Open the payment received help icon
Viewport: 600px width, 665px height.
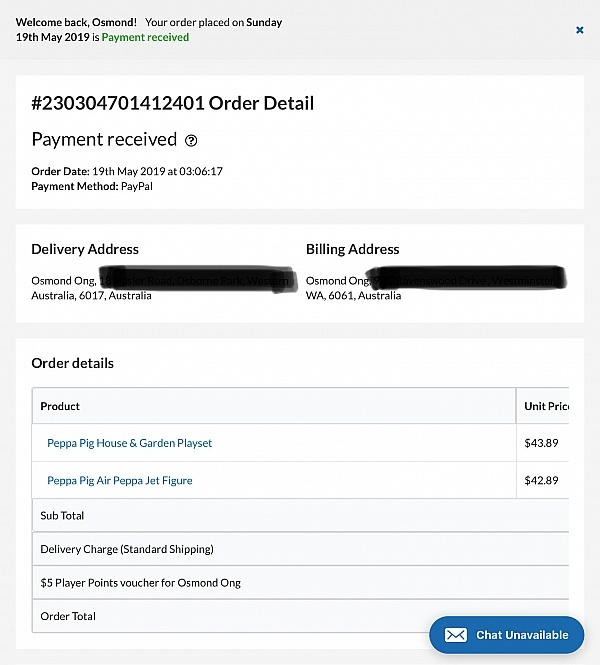pos(192,141)
